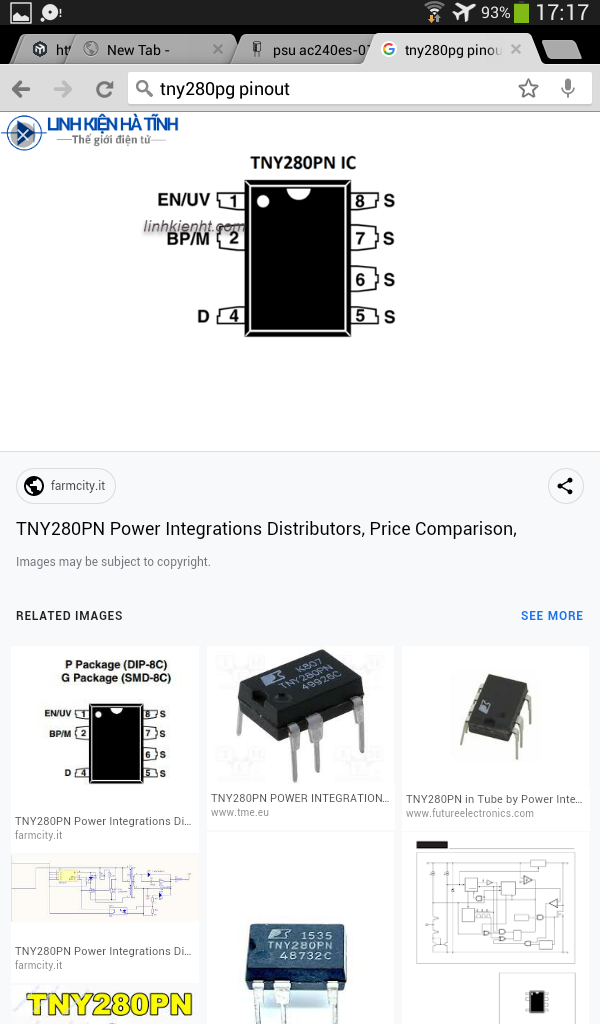Share this image result

565,486
